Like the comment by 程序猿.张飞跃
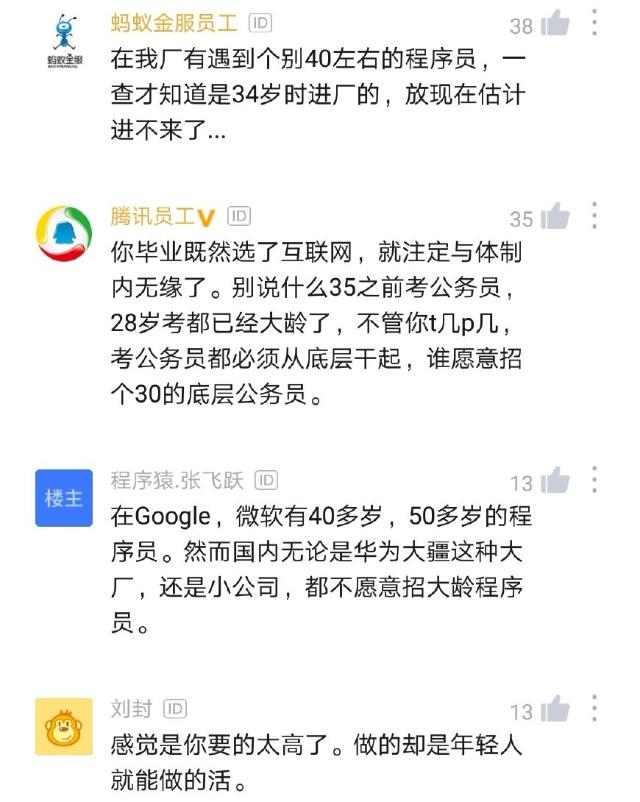Viewport: 640px width, 802px height. click(553, 482)
